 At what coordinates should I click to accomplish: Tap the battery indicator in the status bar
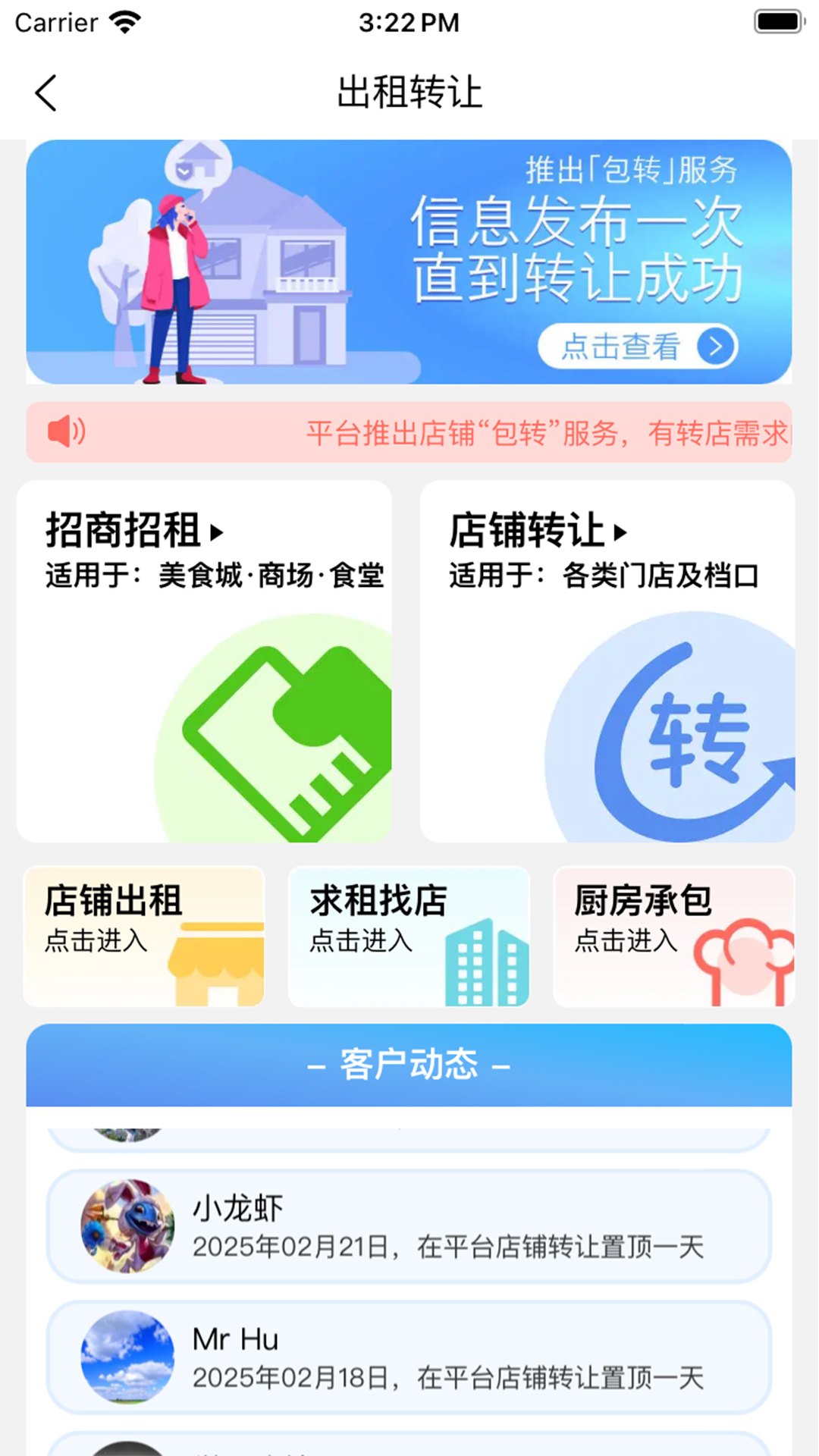pyautogui.click(x=780, y=21)
